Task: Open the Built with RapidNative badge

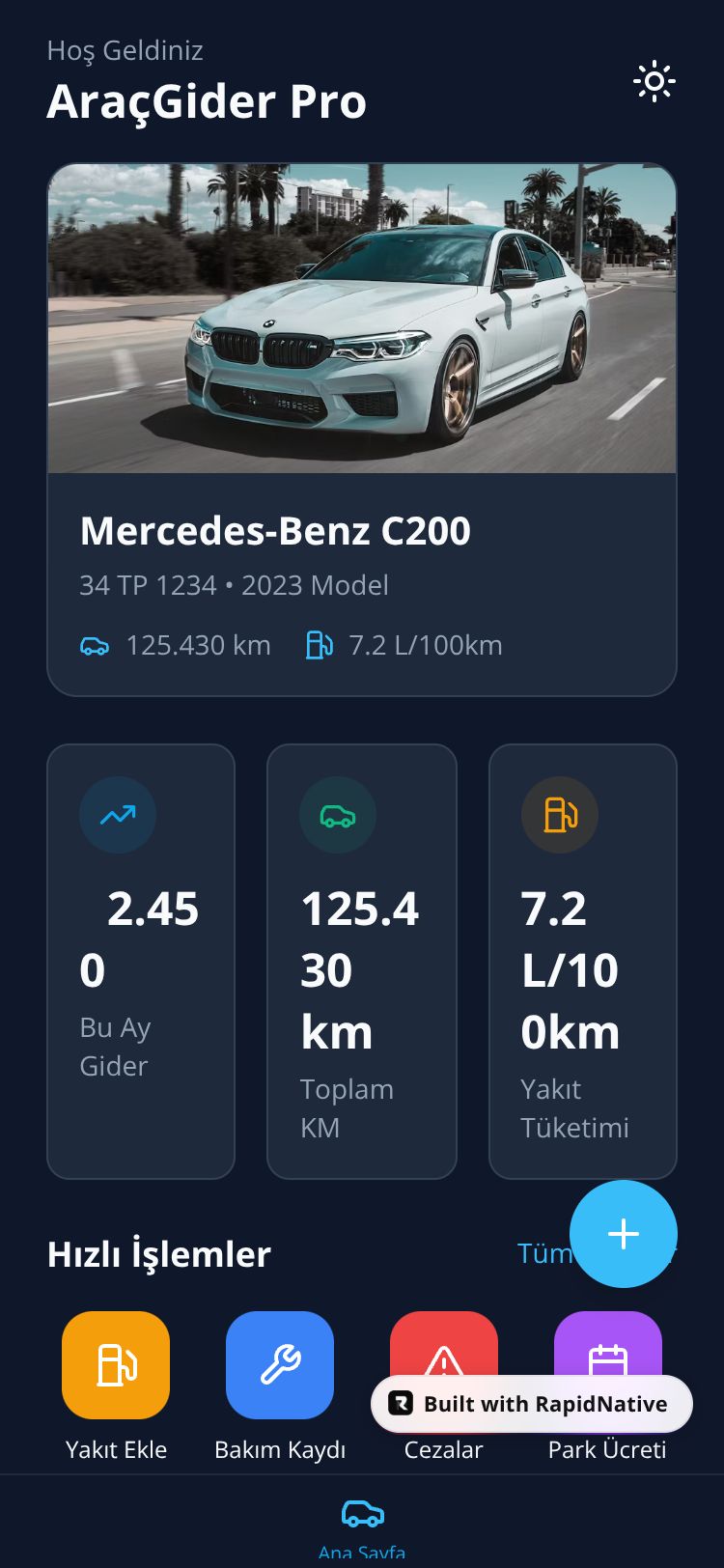Action: pos(532,1404)
